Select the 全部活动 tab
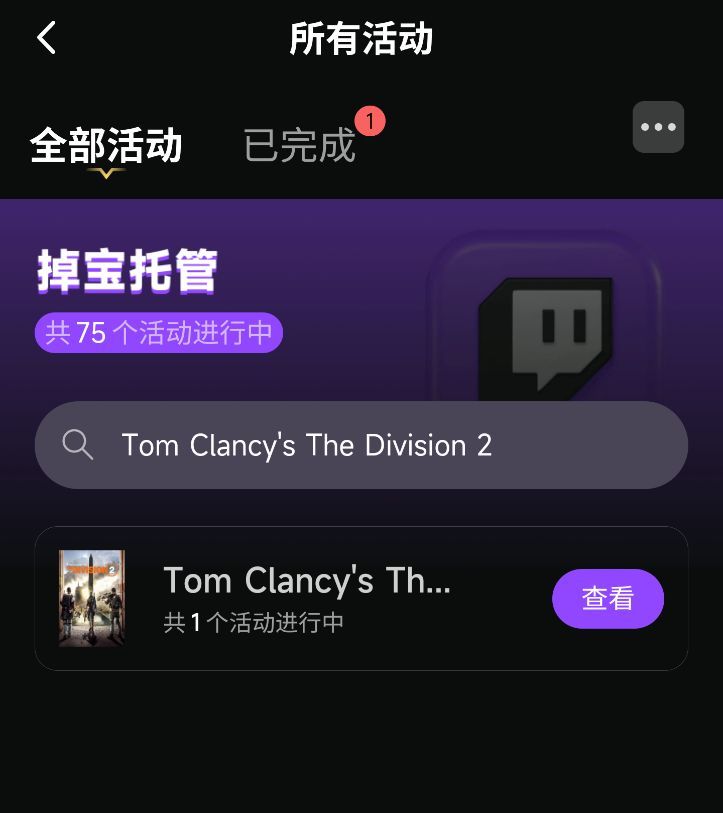Image resolution: width=723 pixels, height=813 pixels. coord(106,145)
